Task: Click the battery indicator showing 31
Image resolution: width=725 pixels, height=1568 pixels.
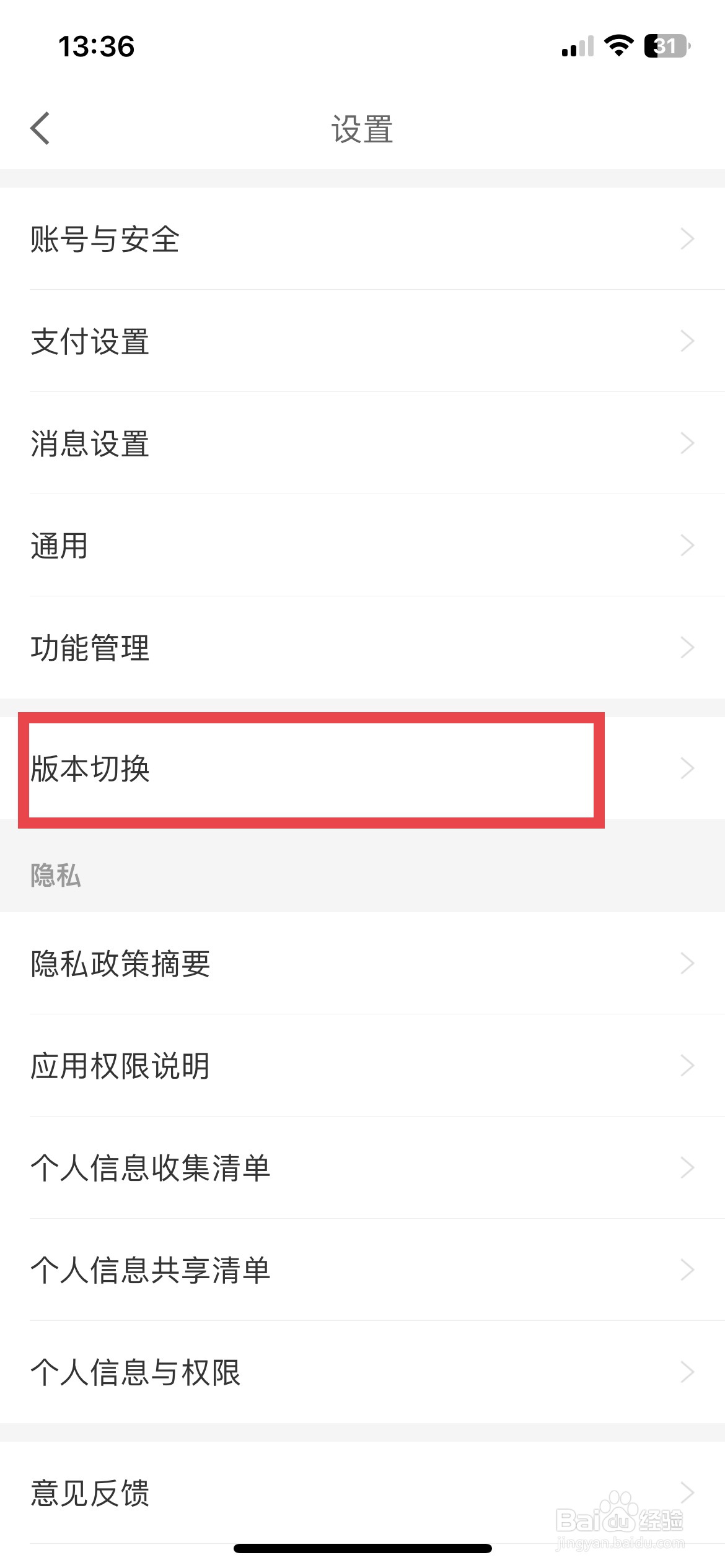Action: click(x=664, y=45)
